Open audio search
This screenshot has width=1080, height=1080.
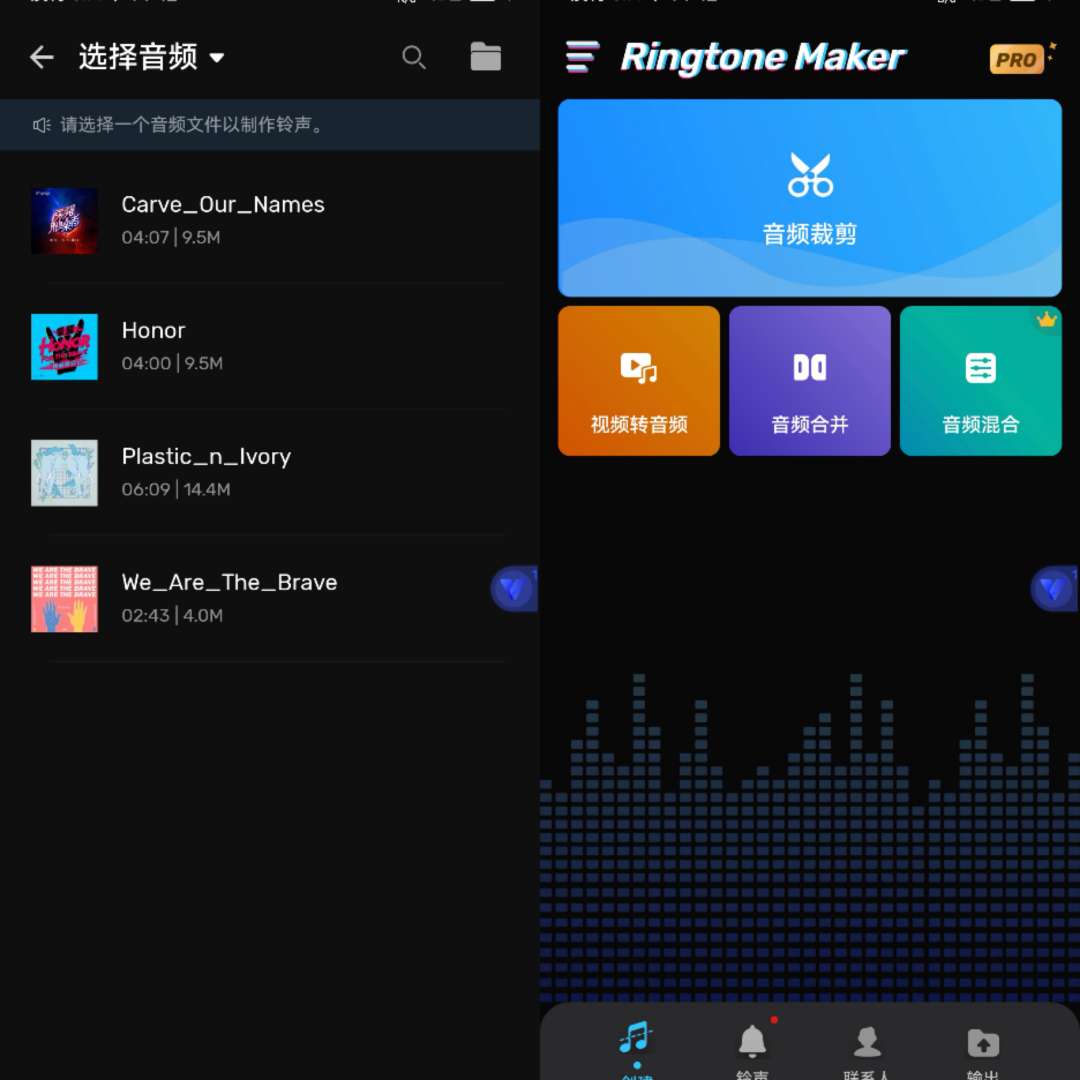click(414, 58)
